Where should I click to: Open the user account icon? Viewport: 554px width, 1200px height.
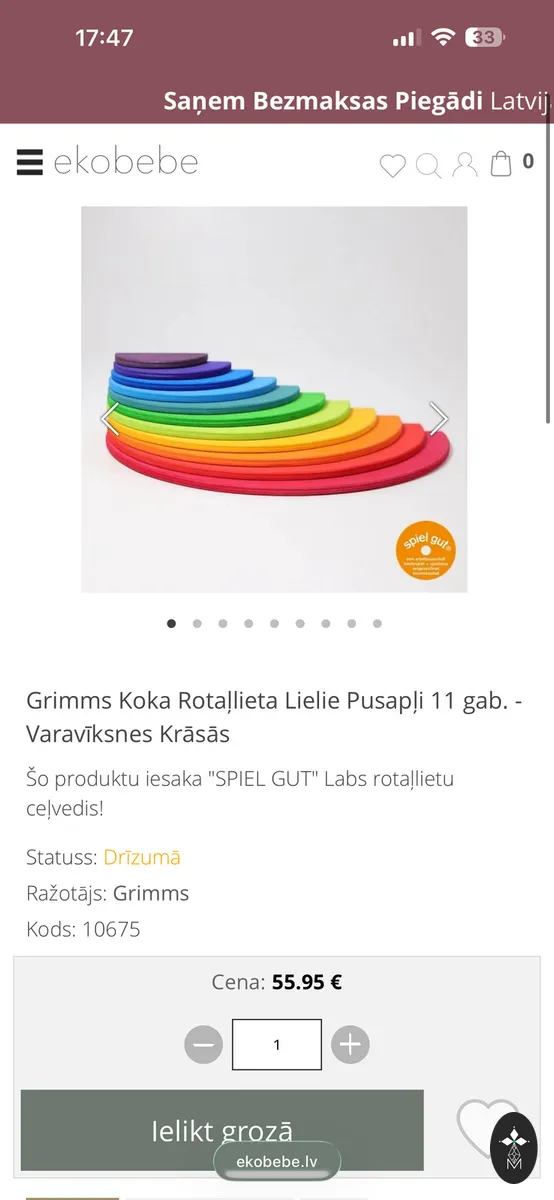tap(465, 165)
